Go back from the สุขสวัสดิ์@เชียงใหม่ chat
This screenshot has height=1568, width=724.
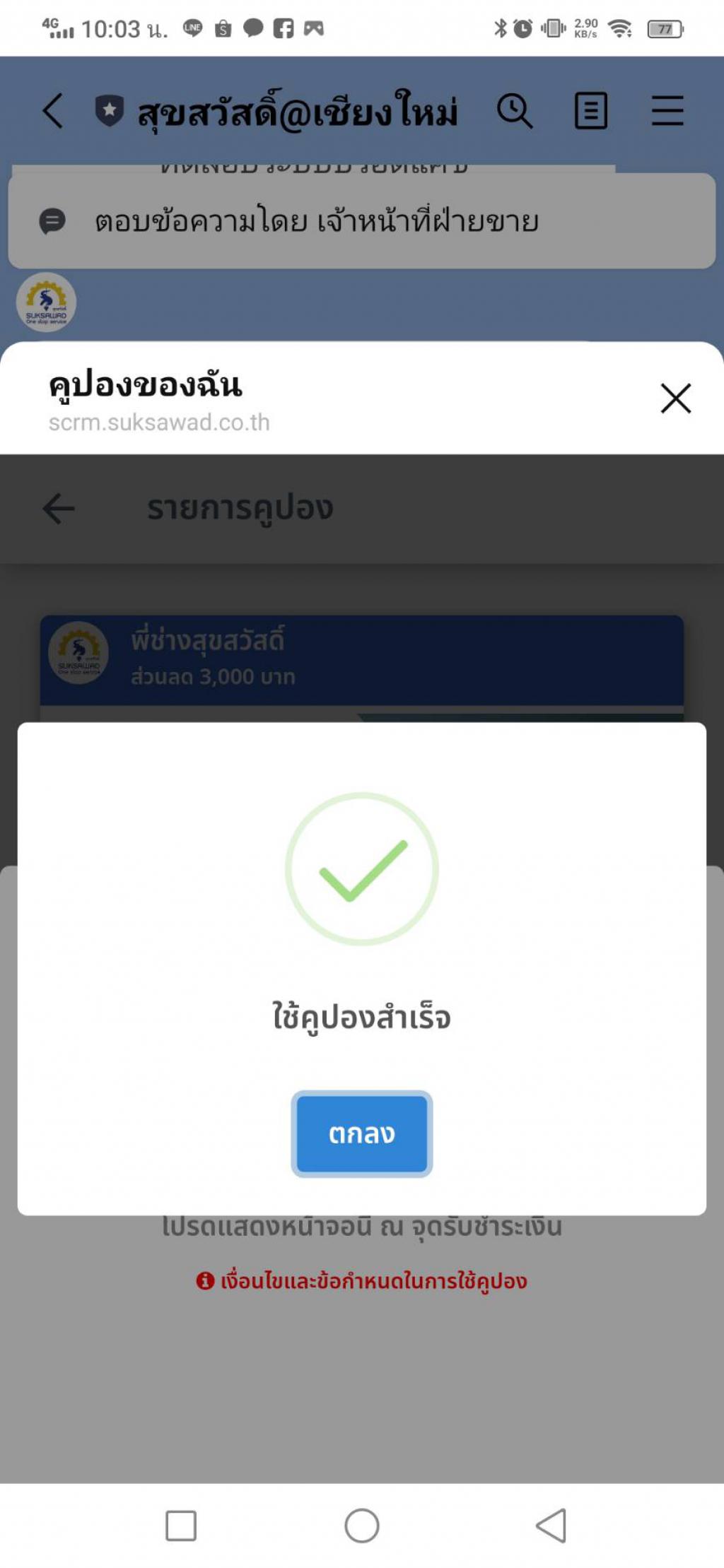coord(53,111)
